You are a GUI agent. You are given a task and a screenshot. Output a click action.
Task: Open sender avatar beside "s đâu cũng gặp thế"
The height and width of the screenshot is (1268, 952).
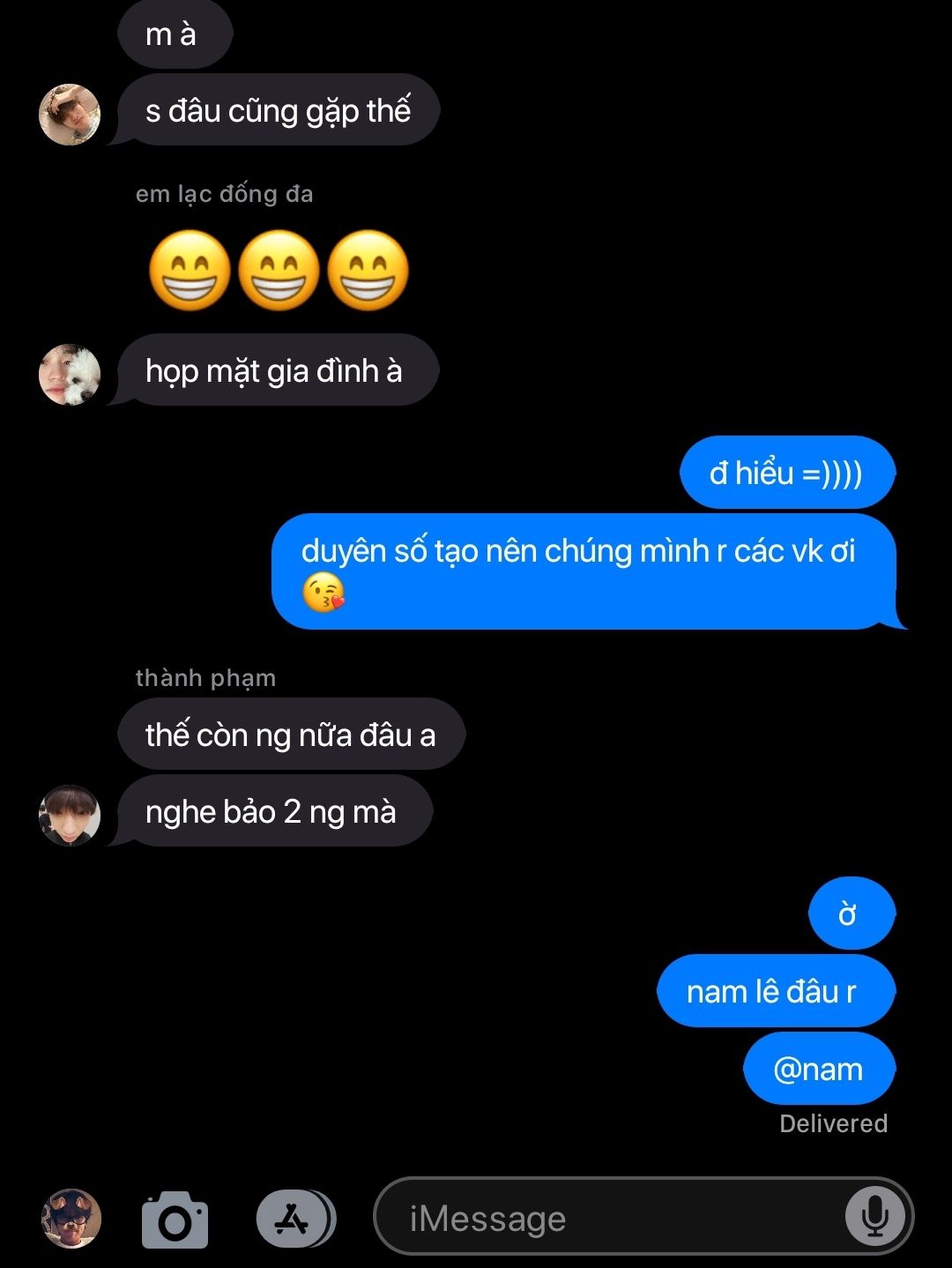tap(70, 114)
